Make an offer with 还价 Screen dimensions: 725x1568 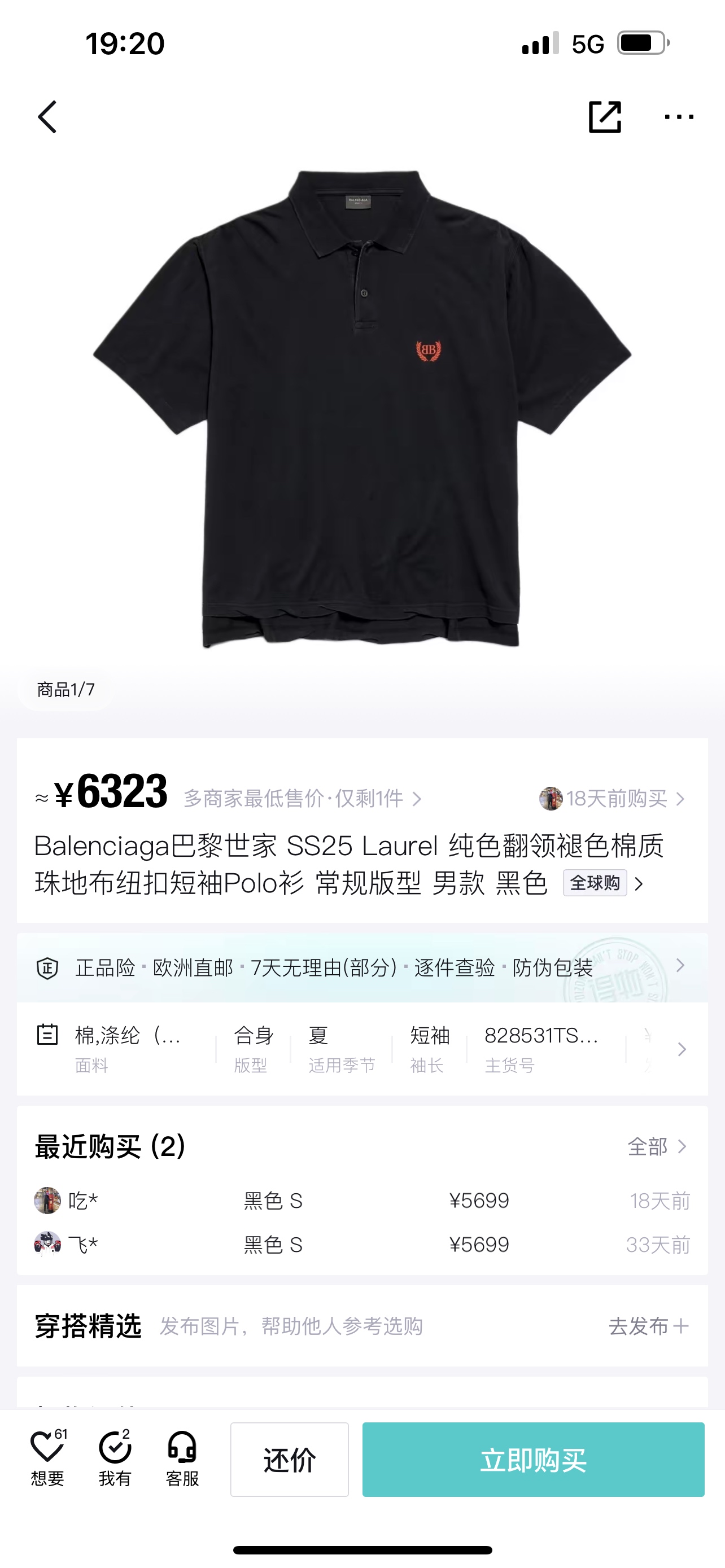point(289,1460)
